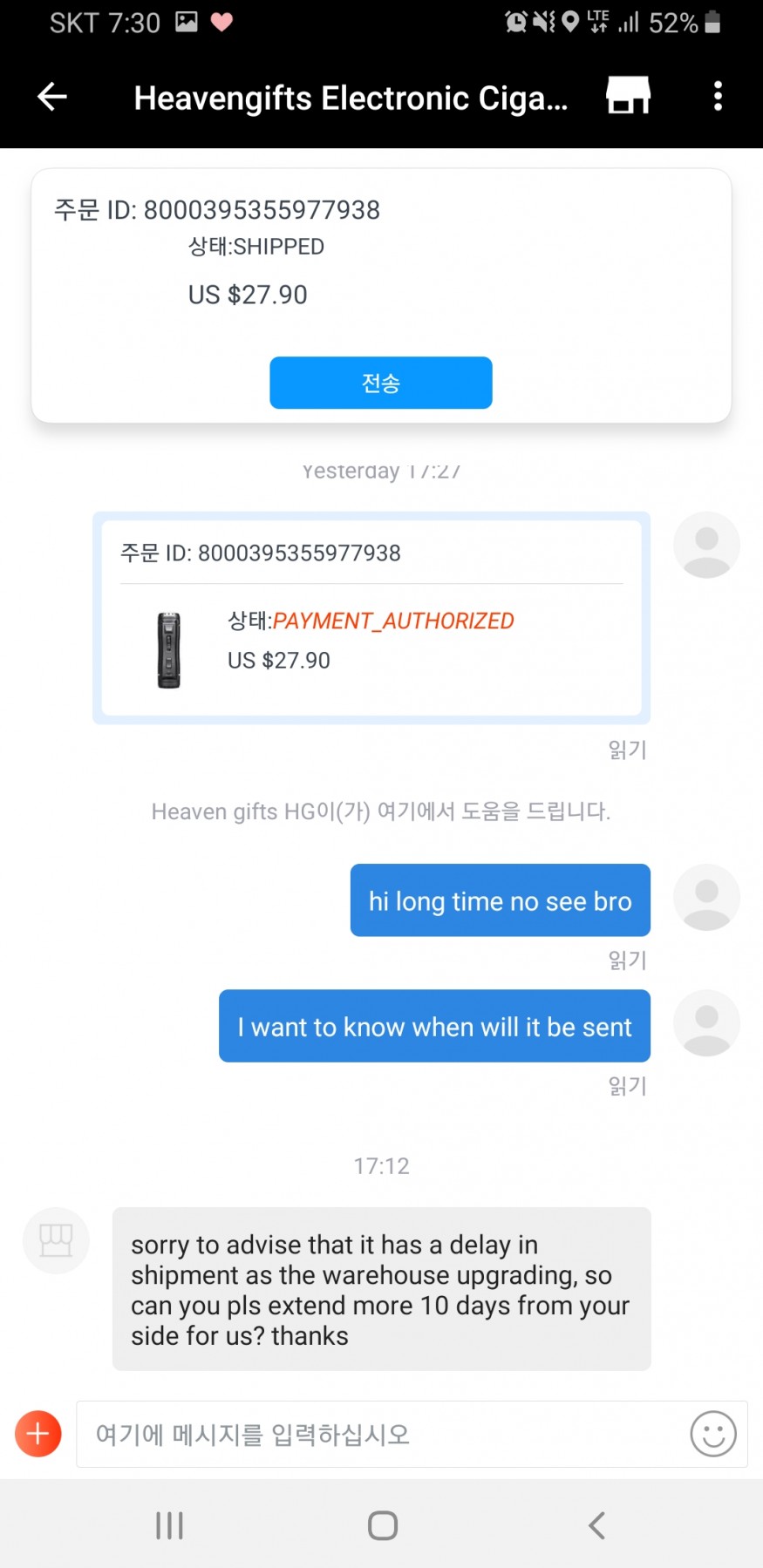Tap the system home button
763x1568 pixels.
click(x=382, y=1525)
